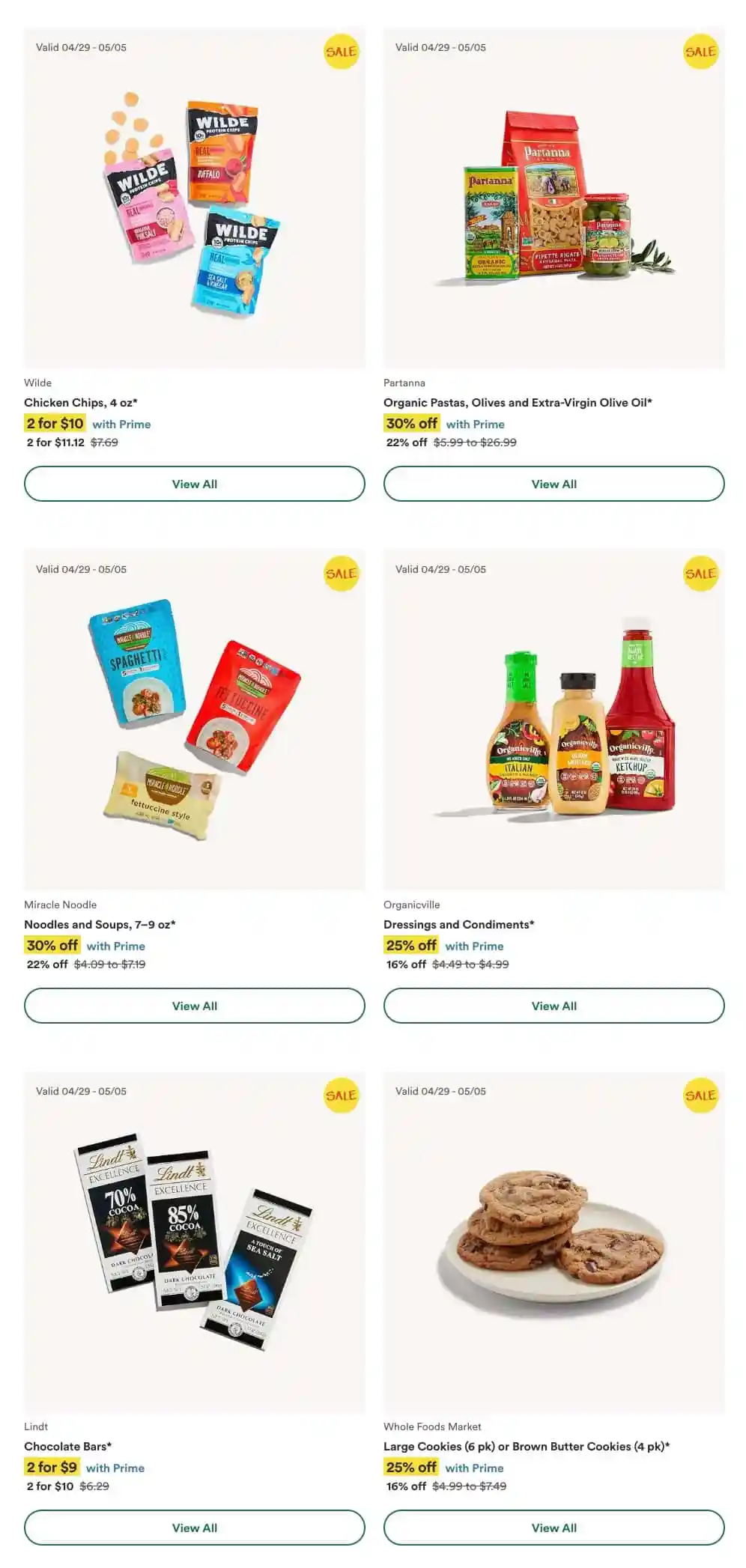
Task: View all Organicville dressings and condiments
Action: (x=554, y=1006)
